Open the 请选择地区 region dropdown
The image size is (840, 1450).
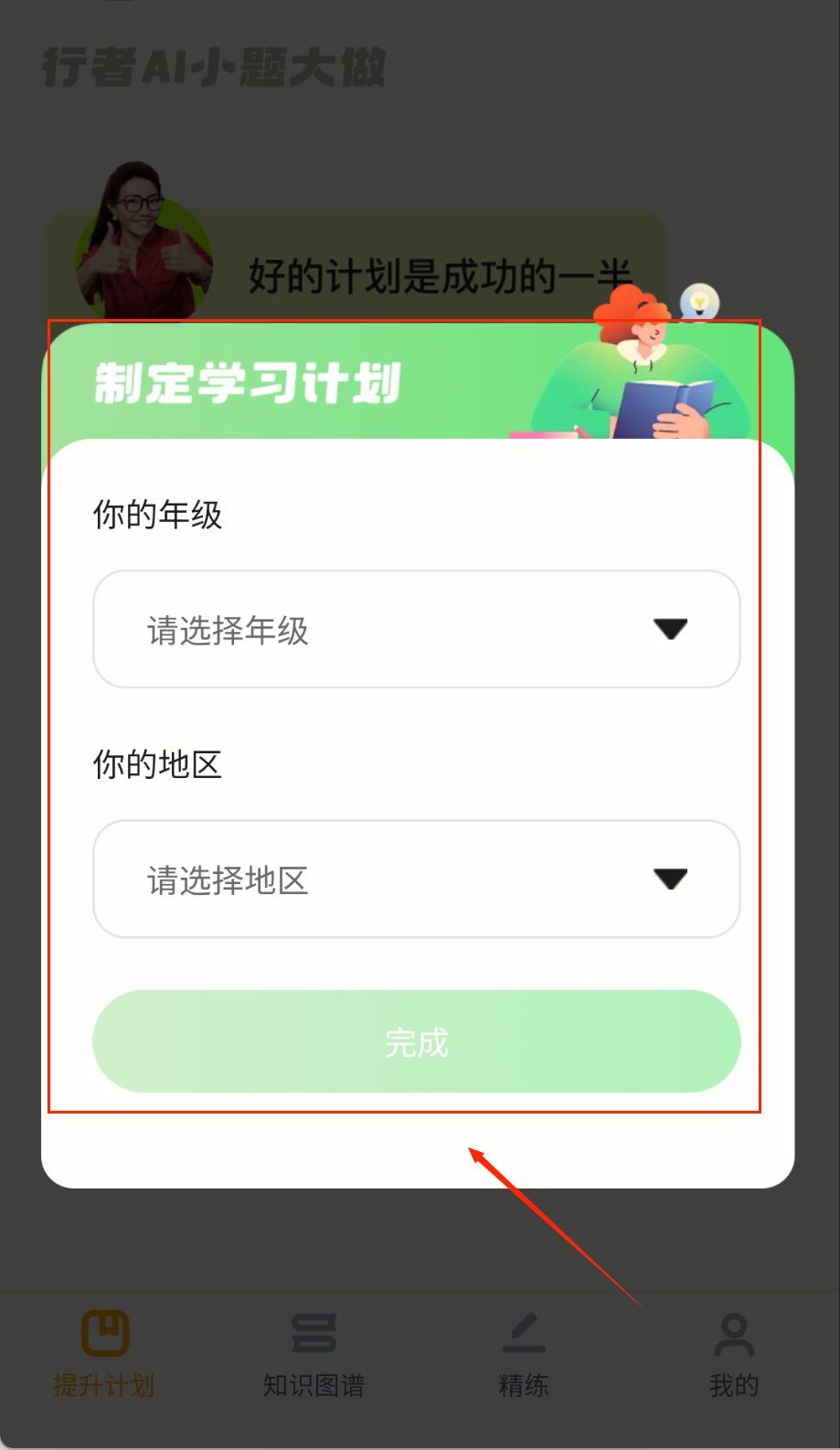pyautogui.click(x=416, y=879)
